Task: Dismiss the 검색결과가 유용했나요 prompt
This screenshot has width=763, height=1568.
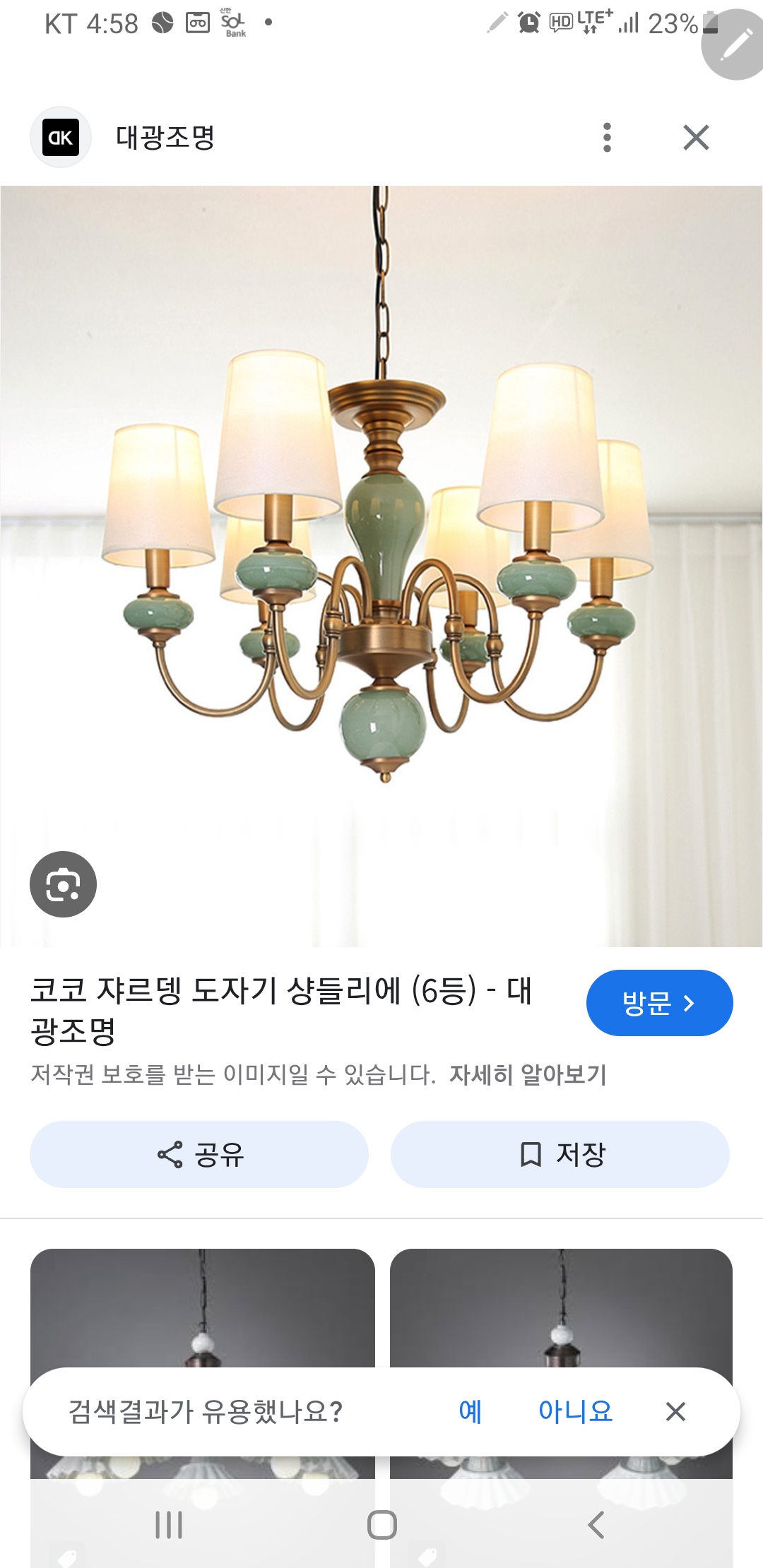Action: (x=675, y=1411)
